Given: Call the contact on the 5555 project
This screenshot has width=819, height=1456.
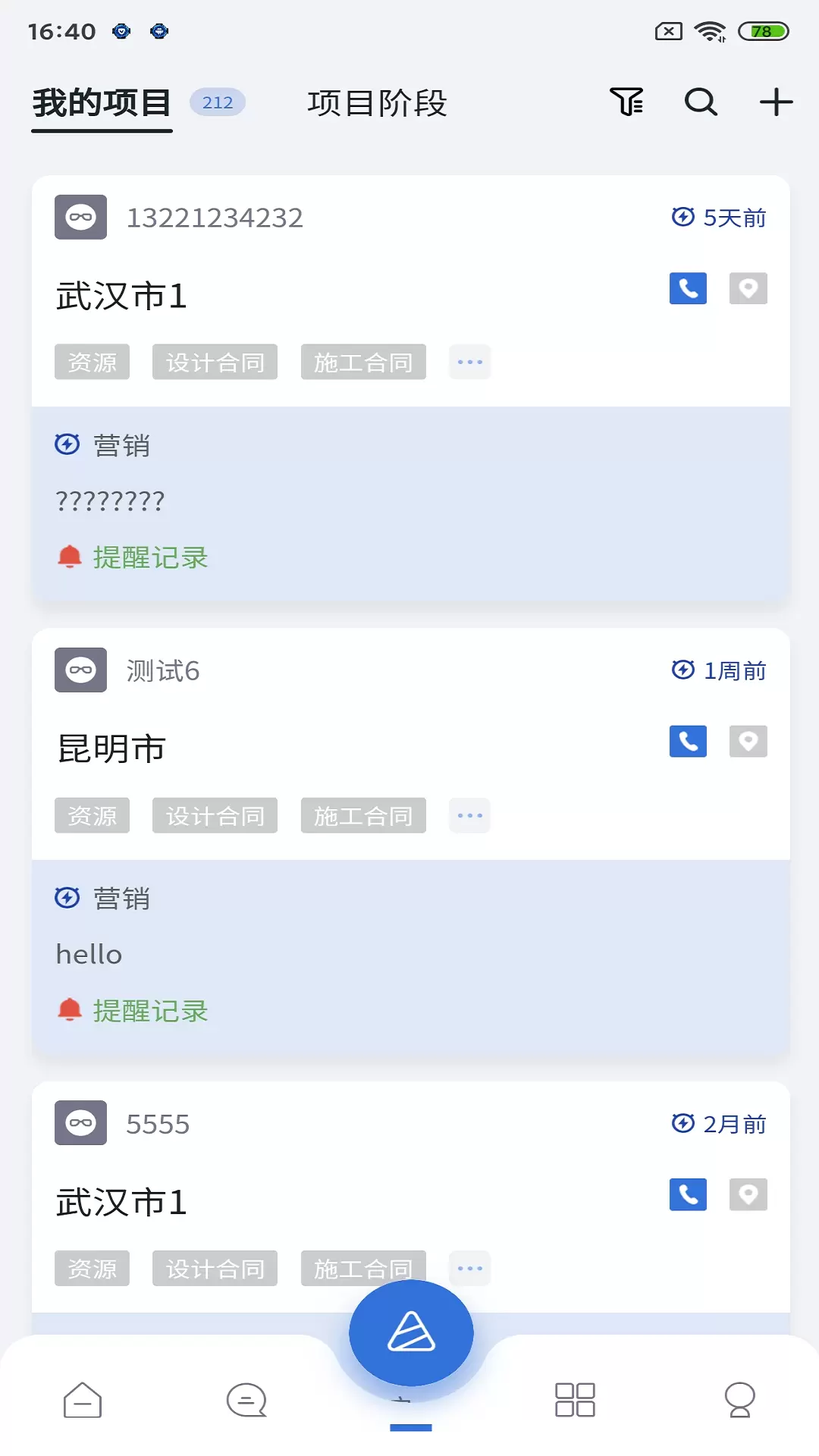Looking at the screenshot, I should click(x=688, y=1194).
